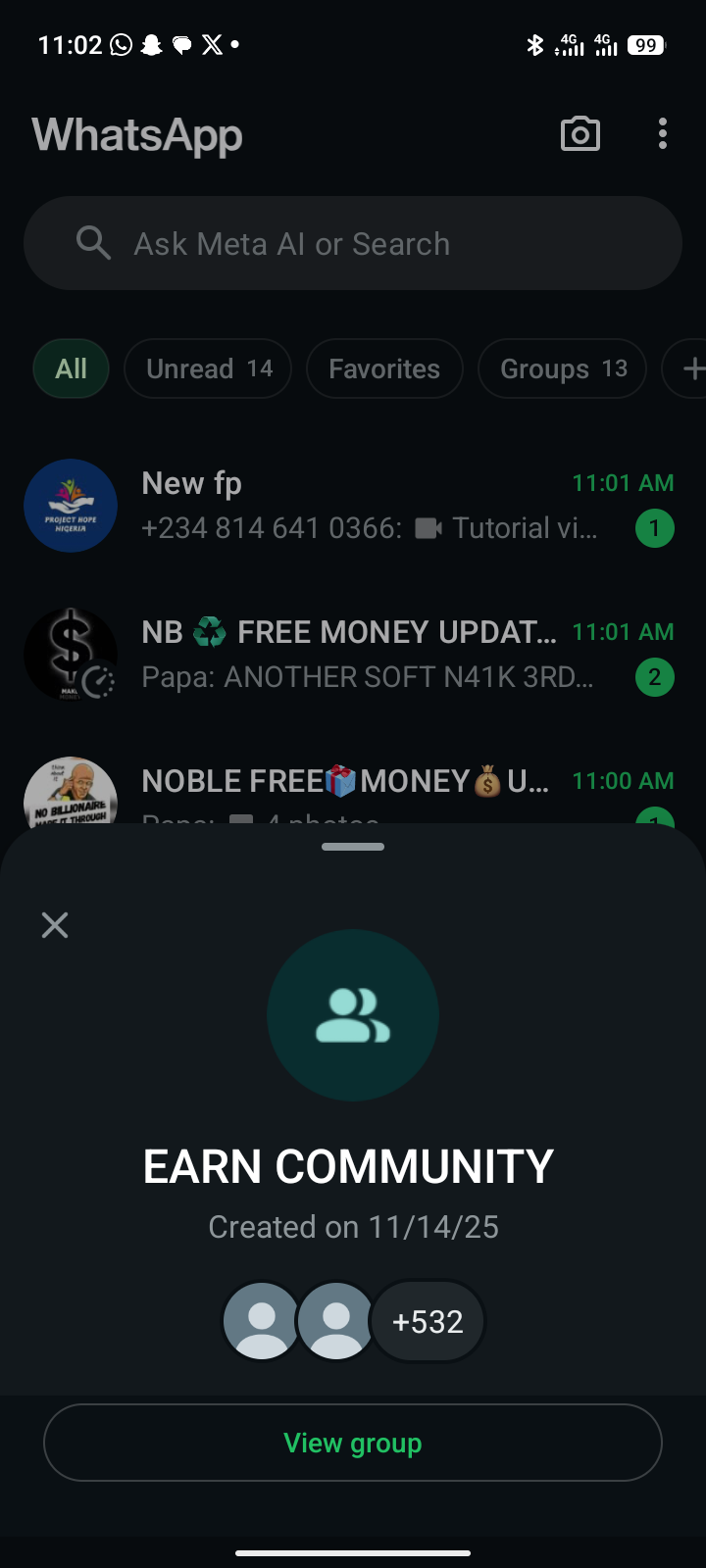Select the All chats filter
Viewport: 706px width, 1568px height.
(71, 368)
